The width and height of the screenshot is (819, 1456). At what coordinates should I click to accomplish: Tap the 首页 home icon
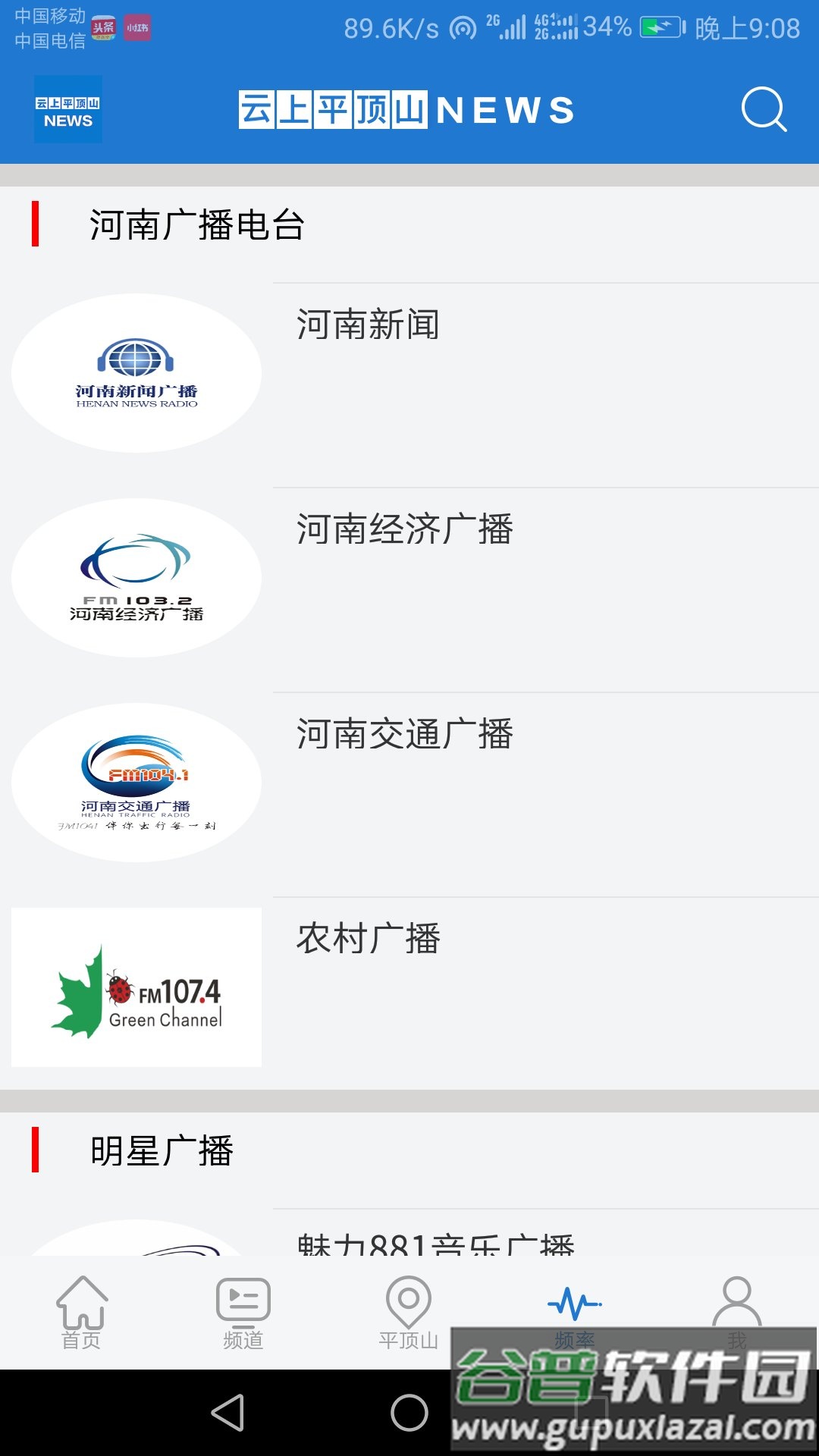(81, 1301)
